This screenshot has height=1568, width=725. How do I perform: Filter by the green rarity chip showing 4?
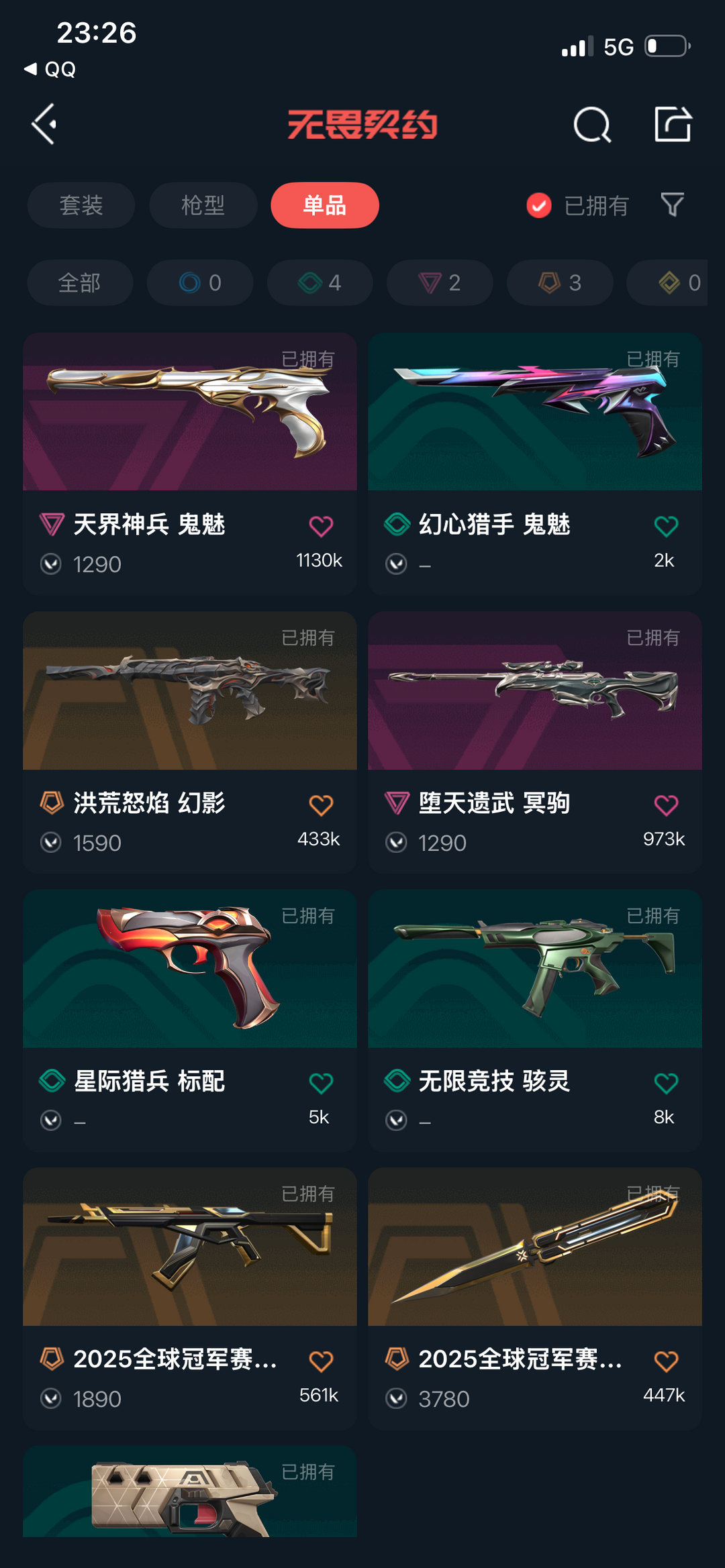point(320,283)
